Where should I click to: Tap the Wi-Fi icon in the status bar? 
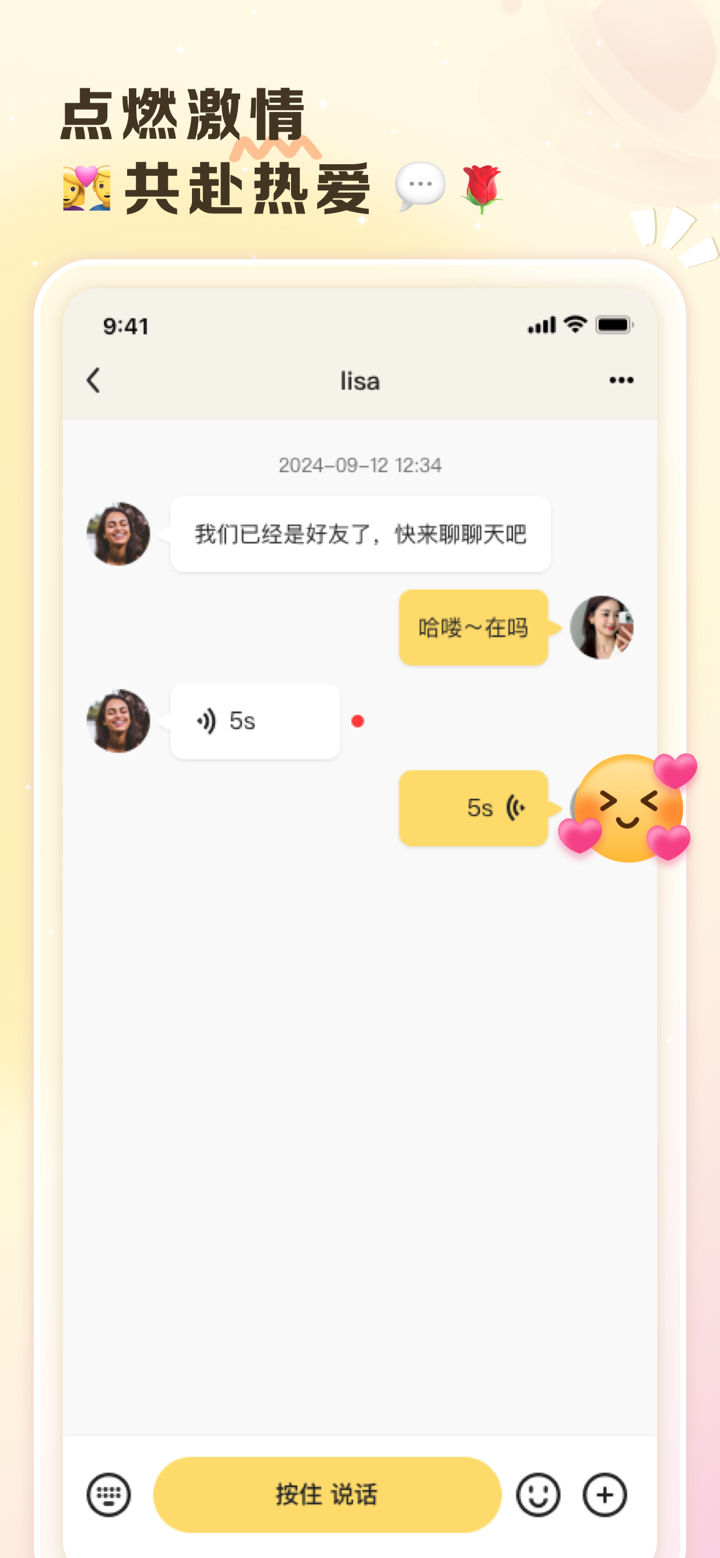click(575, 324)
